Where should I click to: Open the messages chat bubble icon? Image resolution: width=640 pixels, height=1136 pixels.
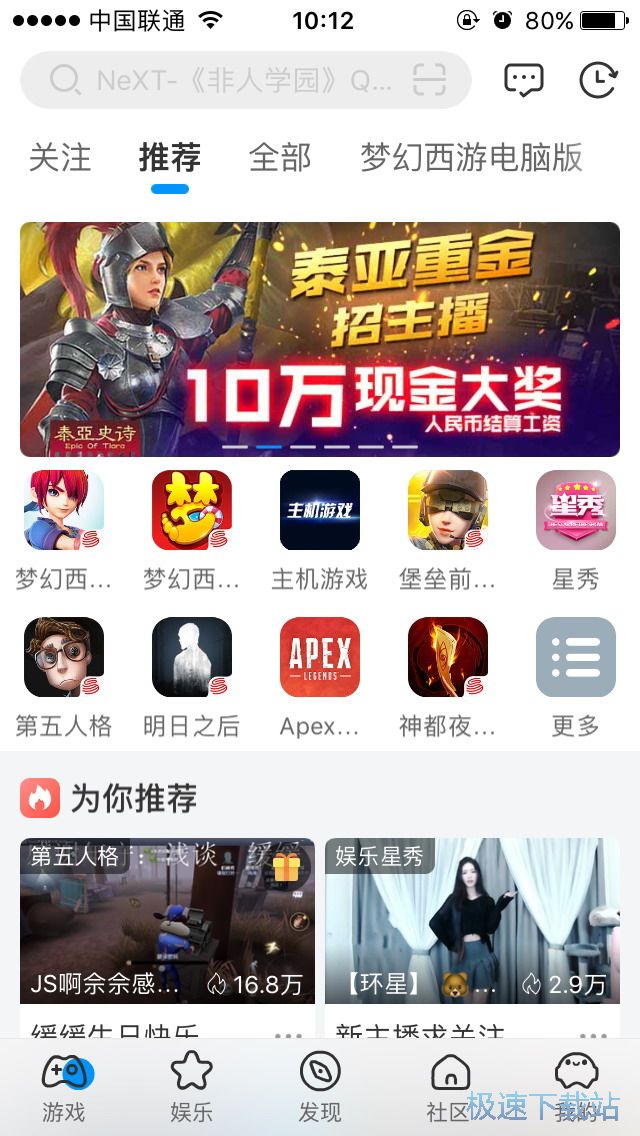pyautogui.click(x=524, y=80)
